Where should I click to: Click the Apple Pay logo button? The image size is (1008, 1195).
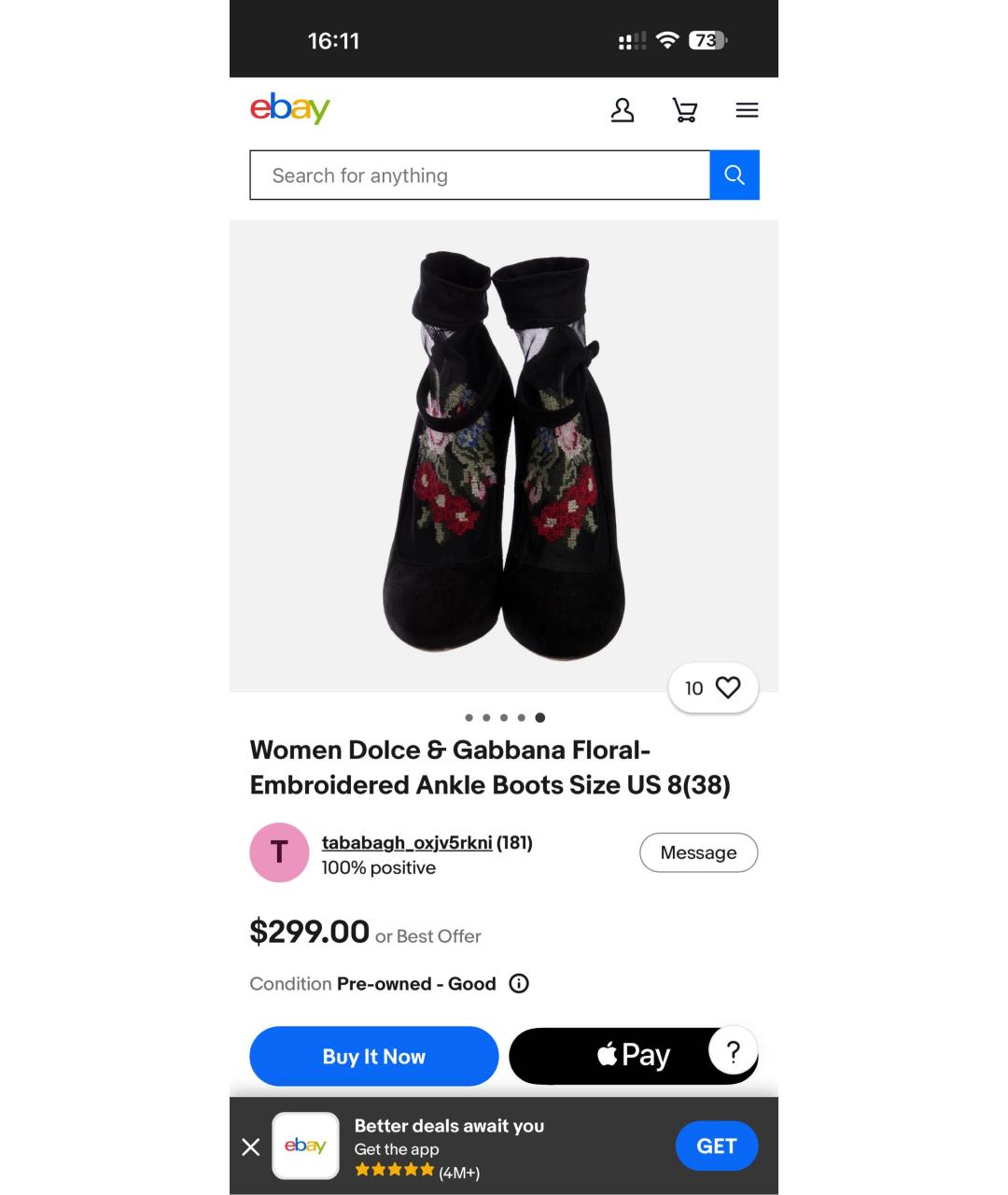pos(633,1055)
